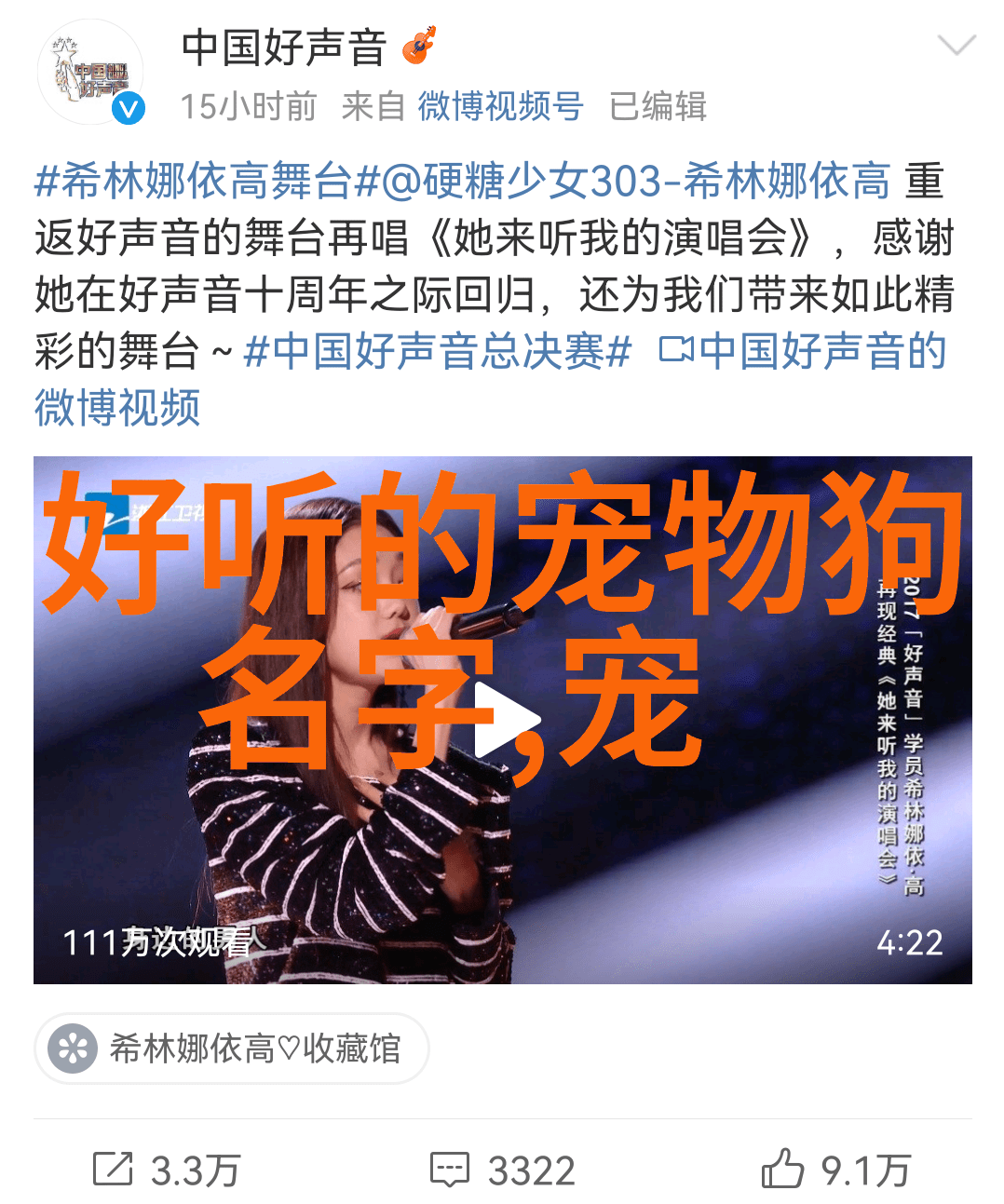Image resolution: width=1004 pixels, height=1204 pixels.
Task: Like this post with 9.1万 likes
Action: pos(835,1170)
